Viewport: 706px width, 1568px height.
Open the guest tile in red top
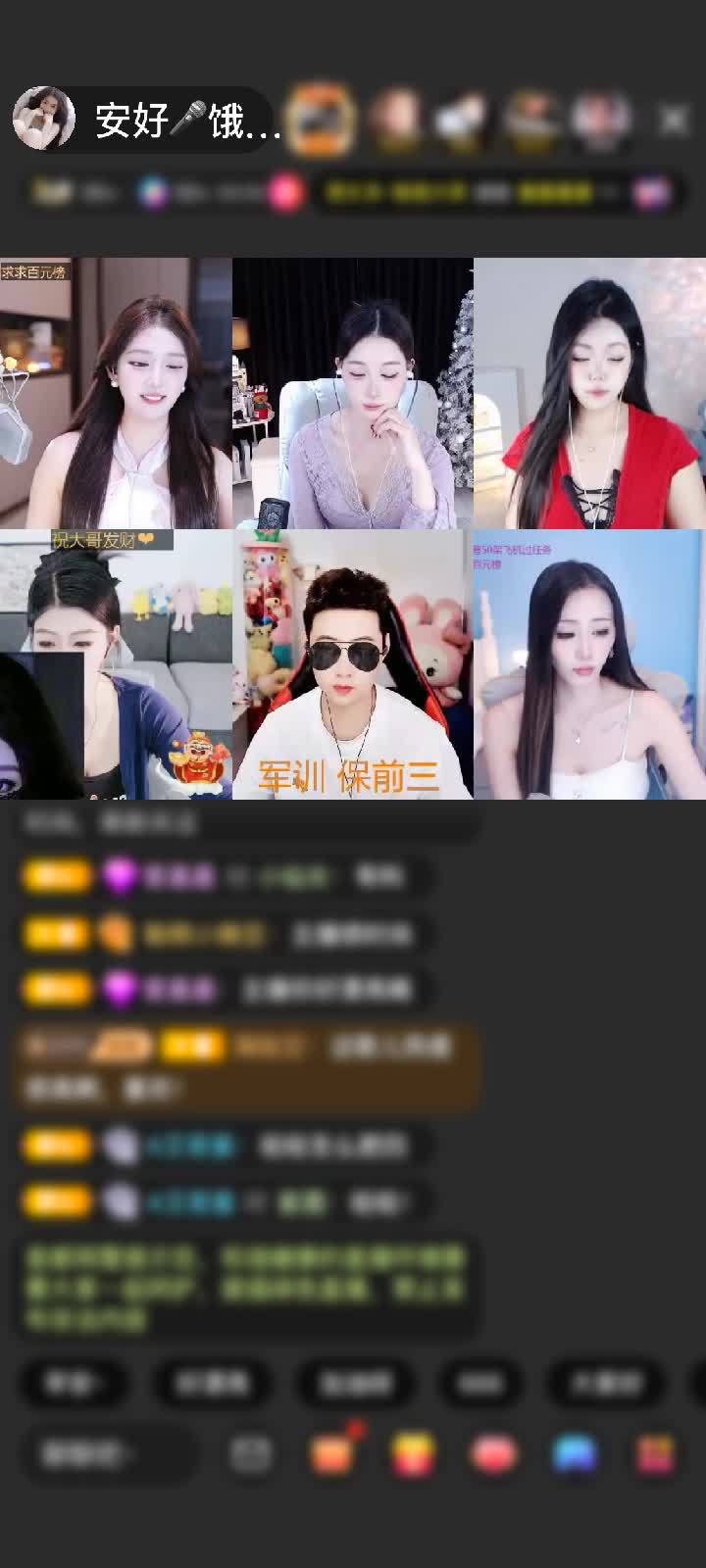[589, 392]
